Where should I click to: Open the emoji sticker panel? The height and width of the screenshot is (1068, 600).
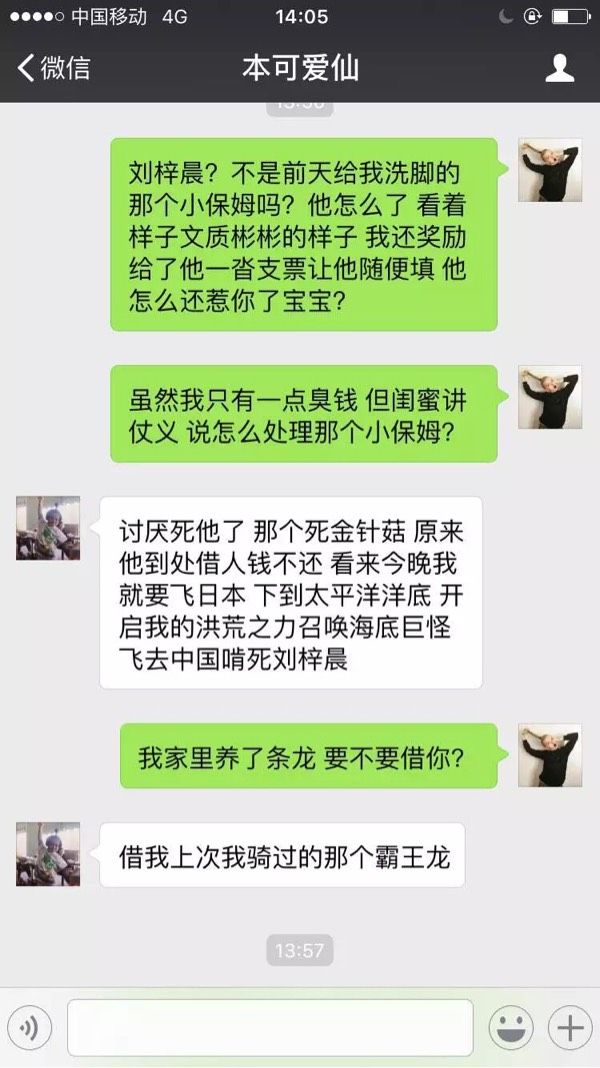tap(511, 1028)
